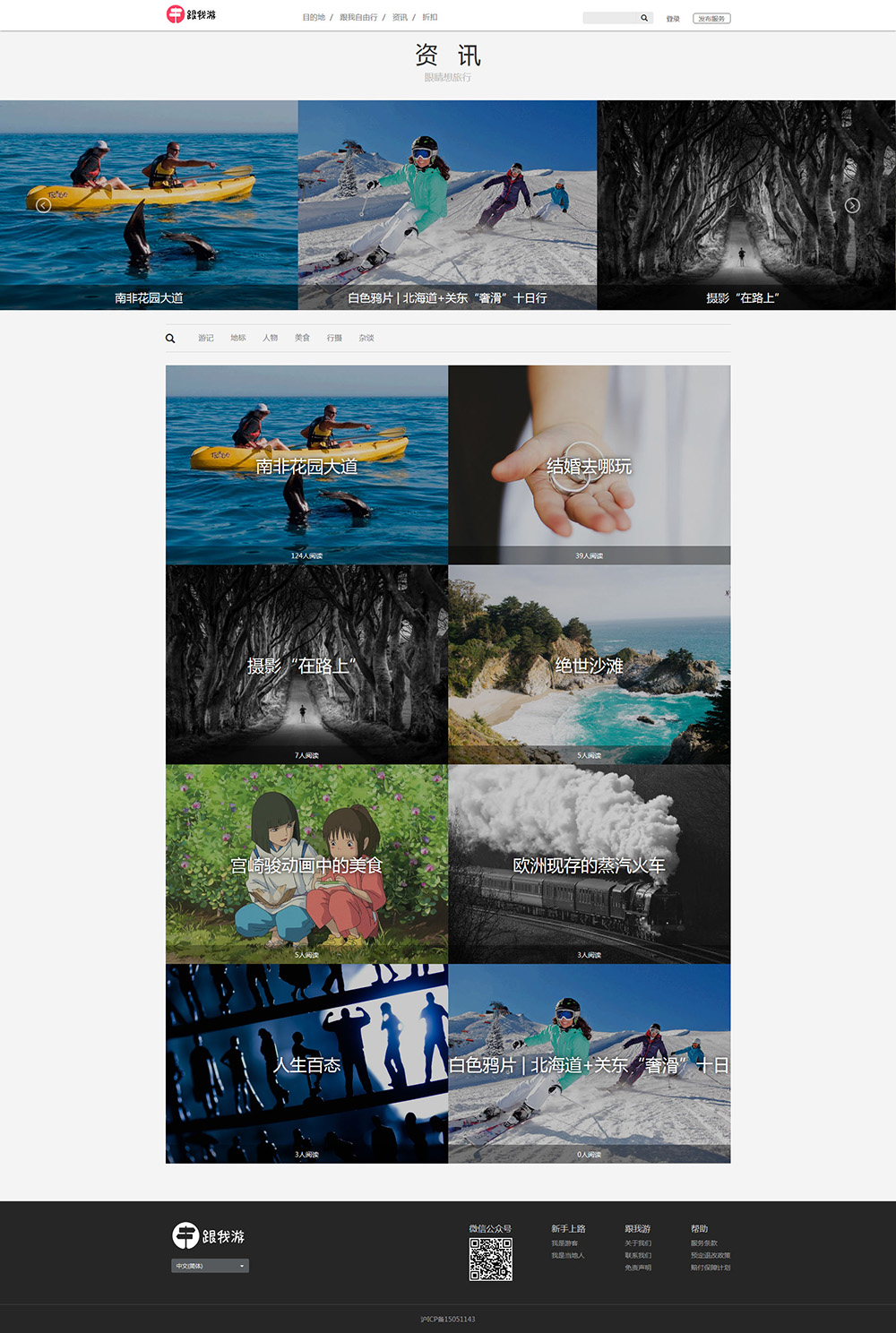Open the 登录 login link

tap(673, 19)
